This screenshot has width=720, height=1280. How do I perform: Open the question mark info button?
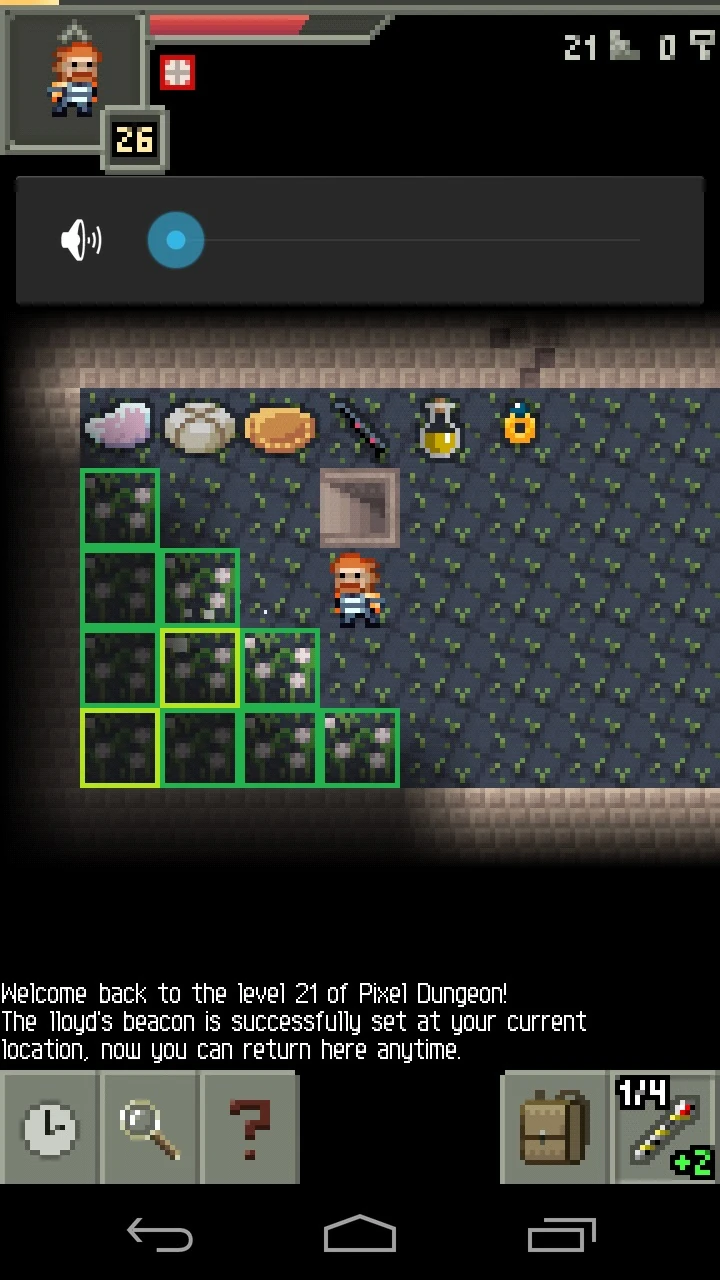[x=249, y=1128]
